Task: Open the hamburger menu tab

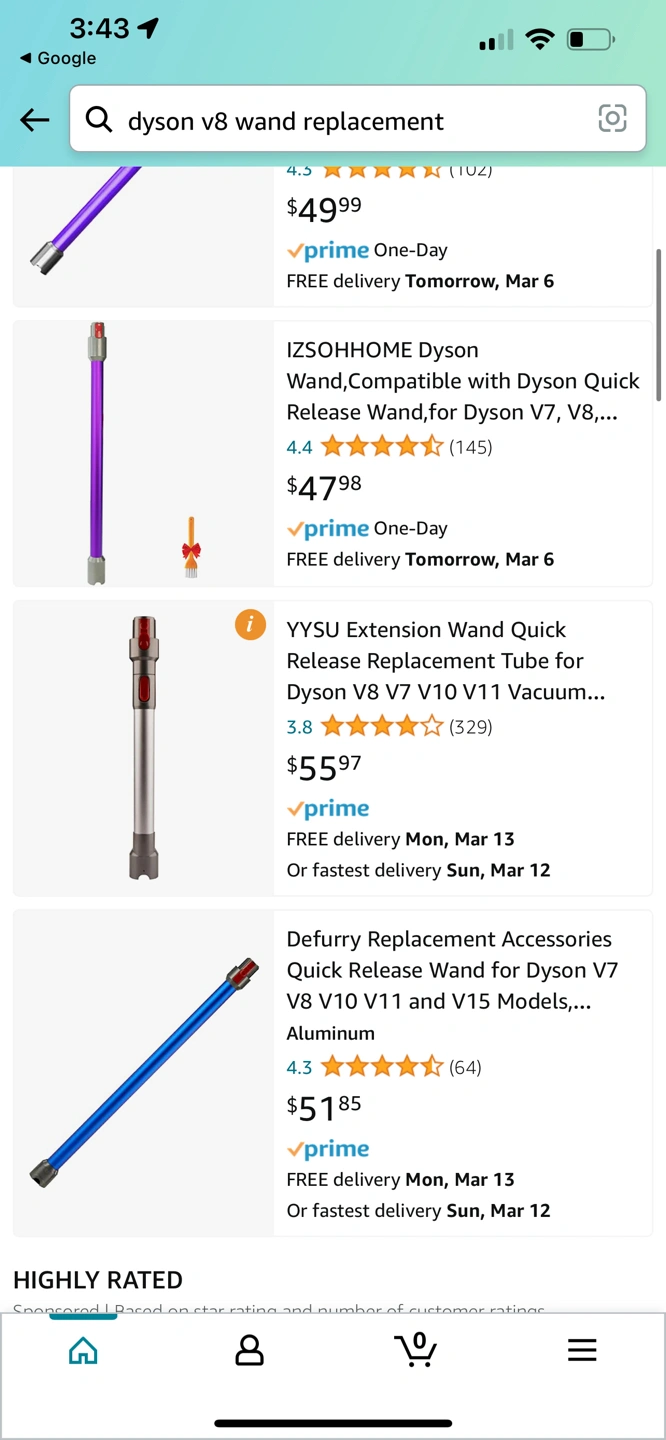Action: pos(582,1351)
